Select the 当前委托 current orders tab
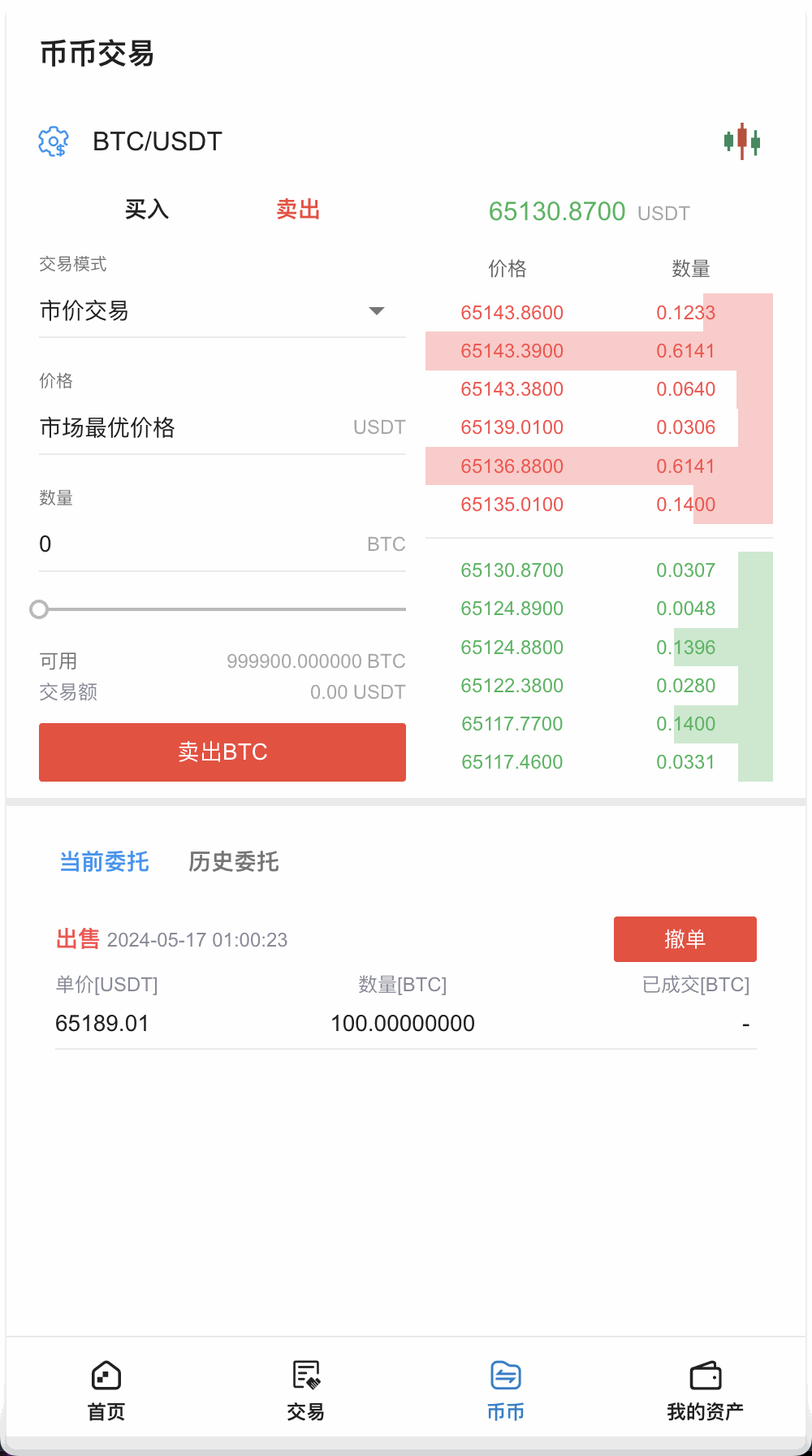 pyautogui.click(x=103, y=861)
